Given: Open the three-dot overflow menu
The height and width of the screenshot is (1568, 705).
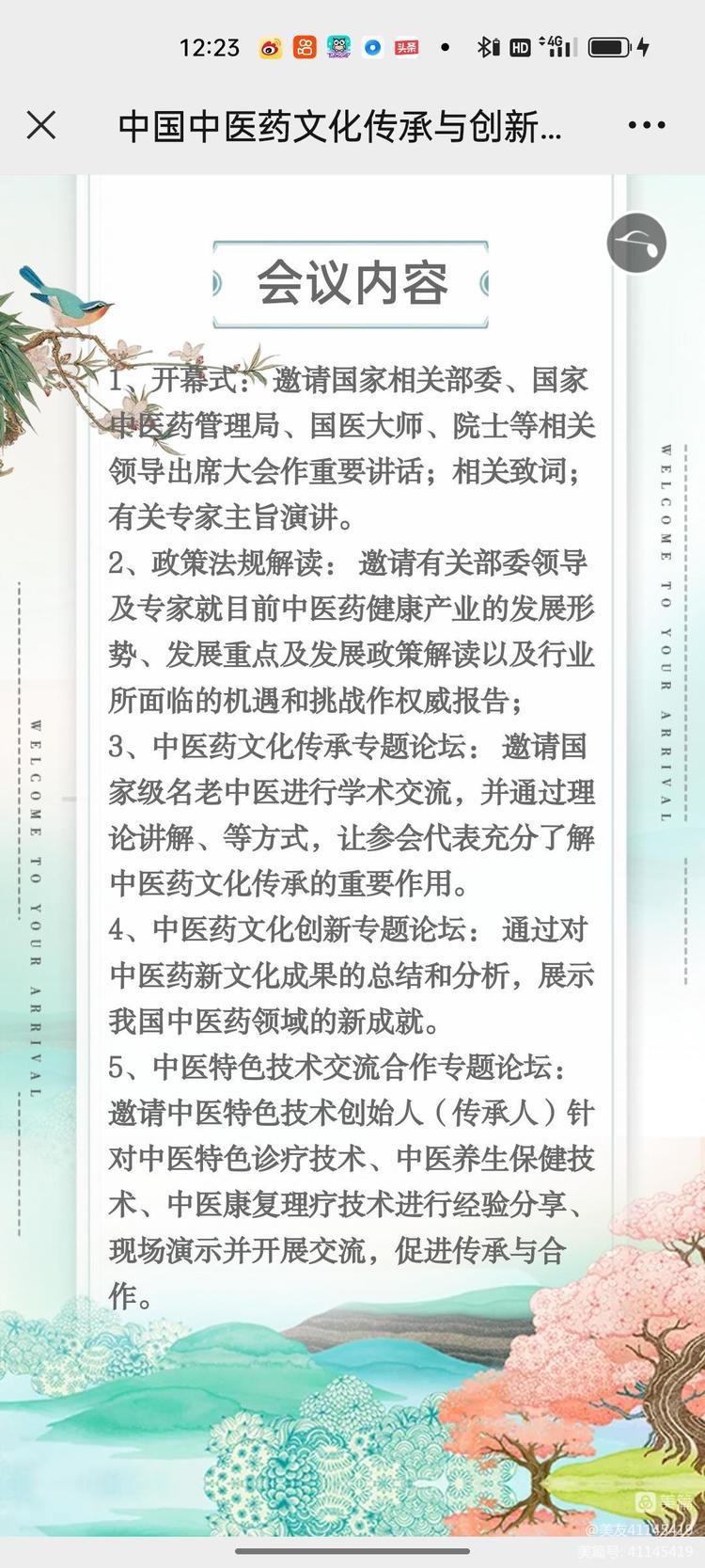Looking at the screenshot, I should [x=647, y=125].
